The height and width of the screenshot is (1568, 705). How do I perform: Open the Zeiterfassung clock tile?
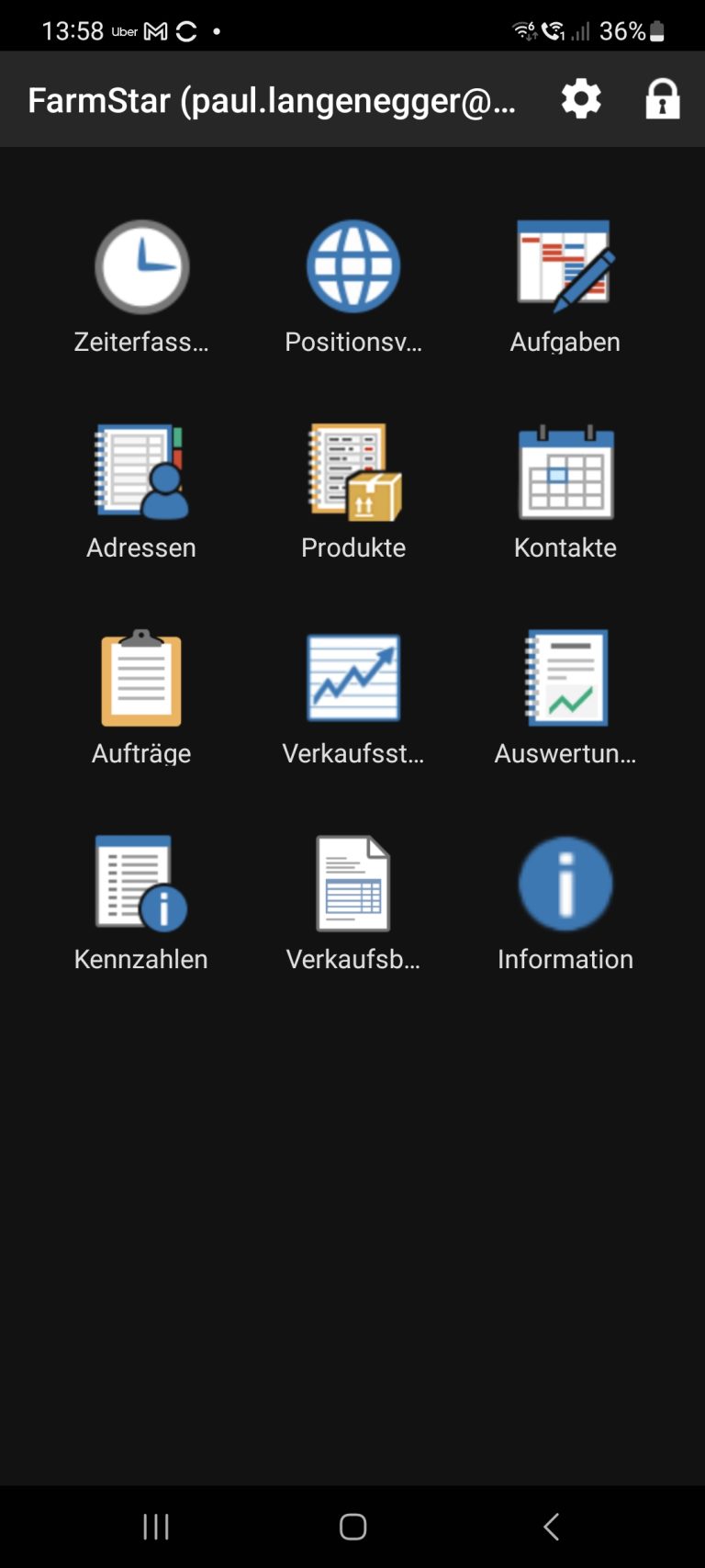tap(141, 287)
